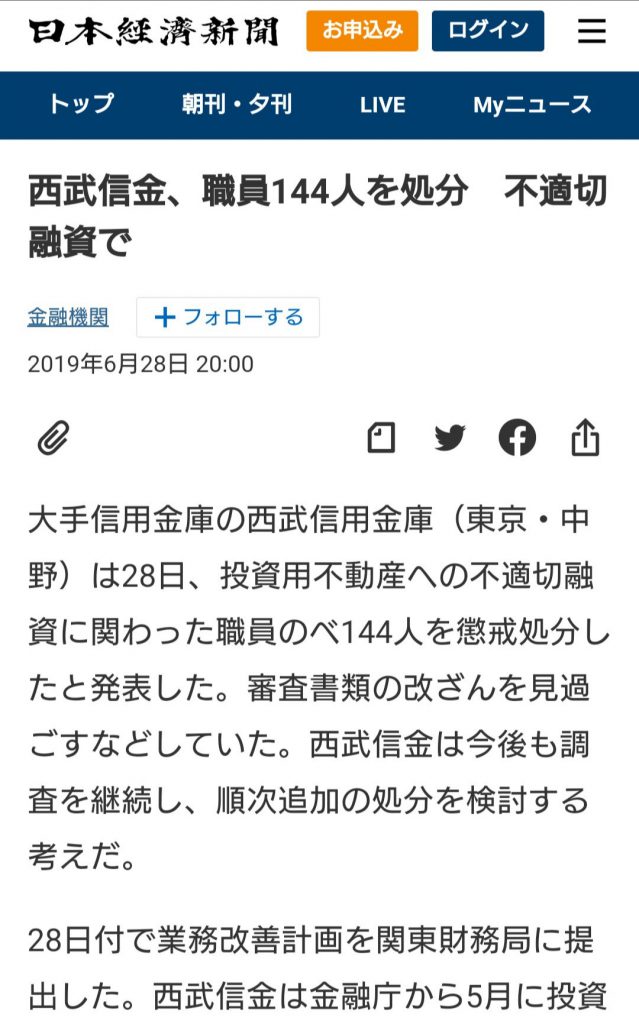639x1024 pixels.
Task: Share the article on Facebook
Action: (x=517, y=437)
